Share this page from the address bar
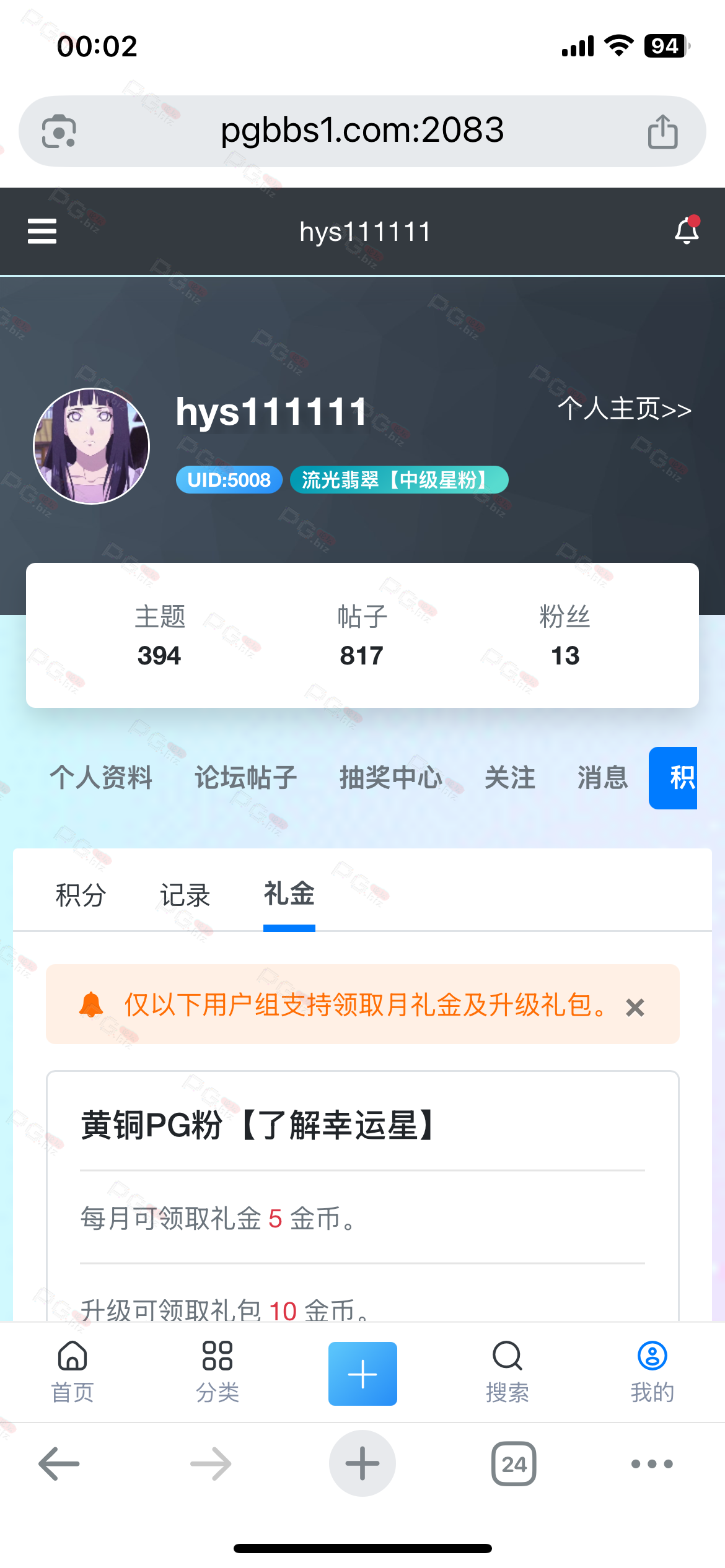This screenshot has height=1568, width=725. pyautogui.click(x=662, y=132)
